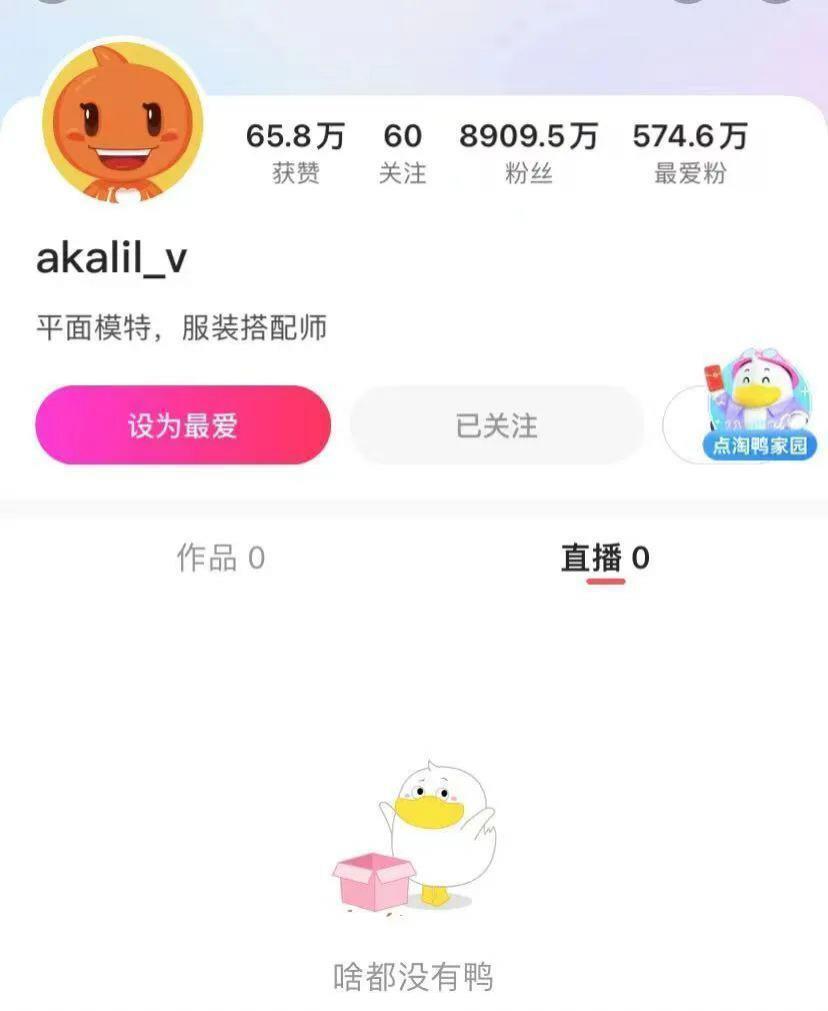Open the bio text 平面模特，服装搭配师
The height and width of the screenshot is (1011, 828).
coord(180,325)
